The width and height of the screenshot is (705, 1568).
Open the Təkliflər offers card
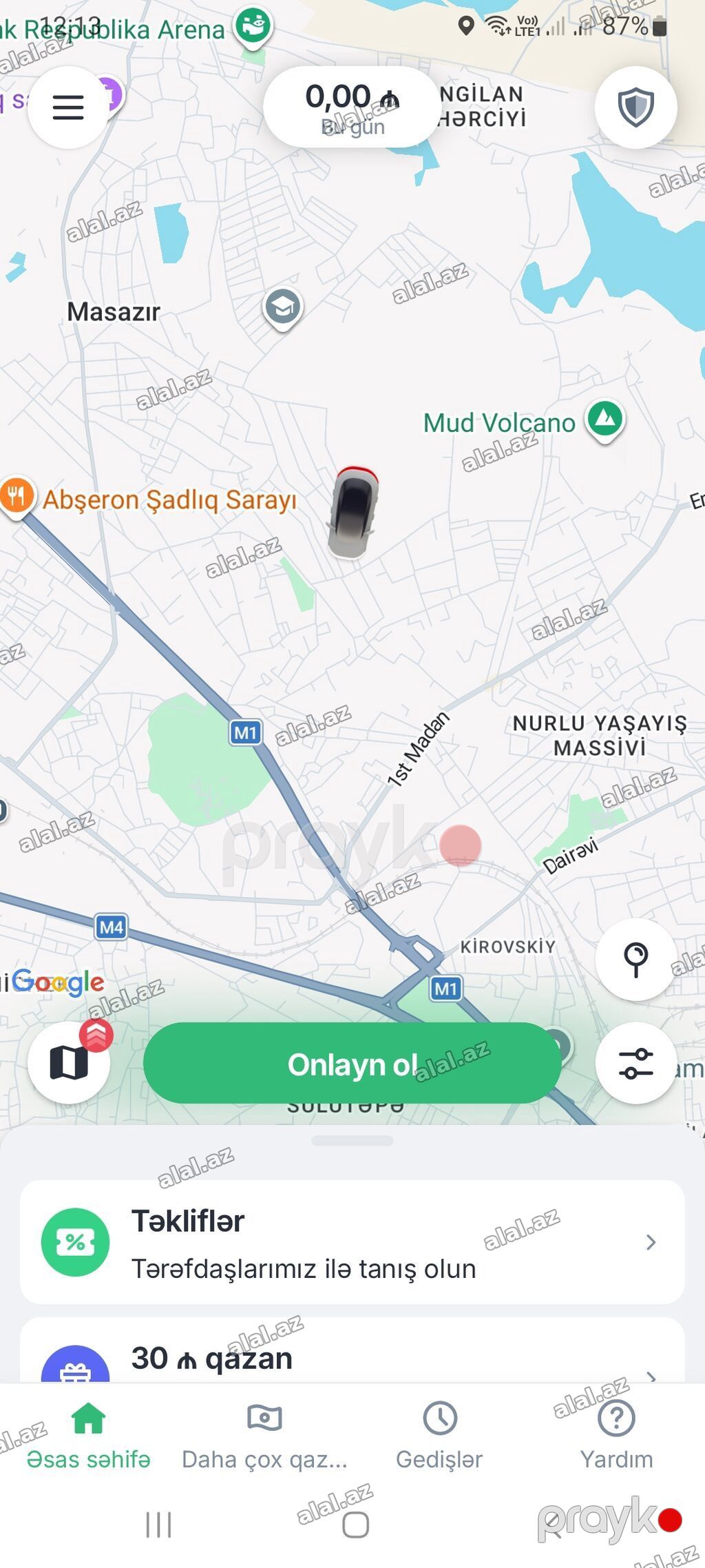tap(352, 1241)
